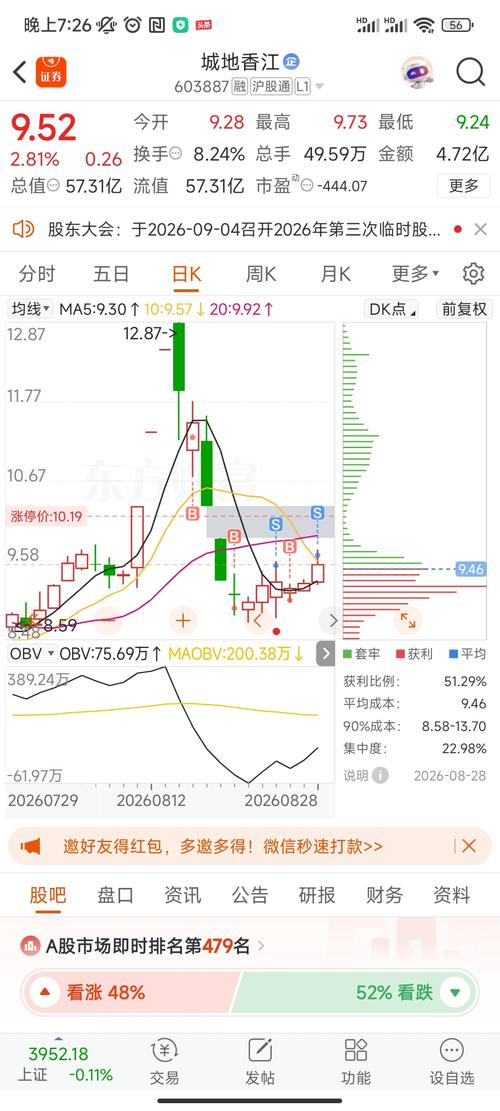The width and height of the screenshot is (500, 1111).
Task: Open the search magnifier icon
Action: 470,72
